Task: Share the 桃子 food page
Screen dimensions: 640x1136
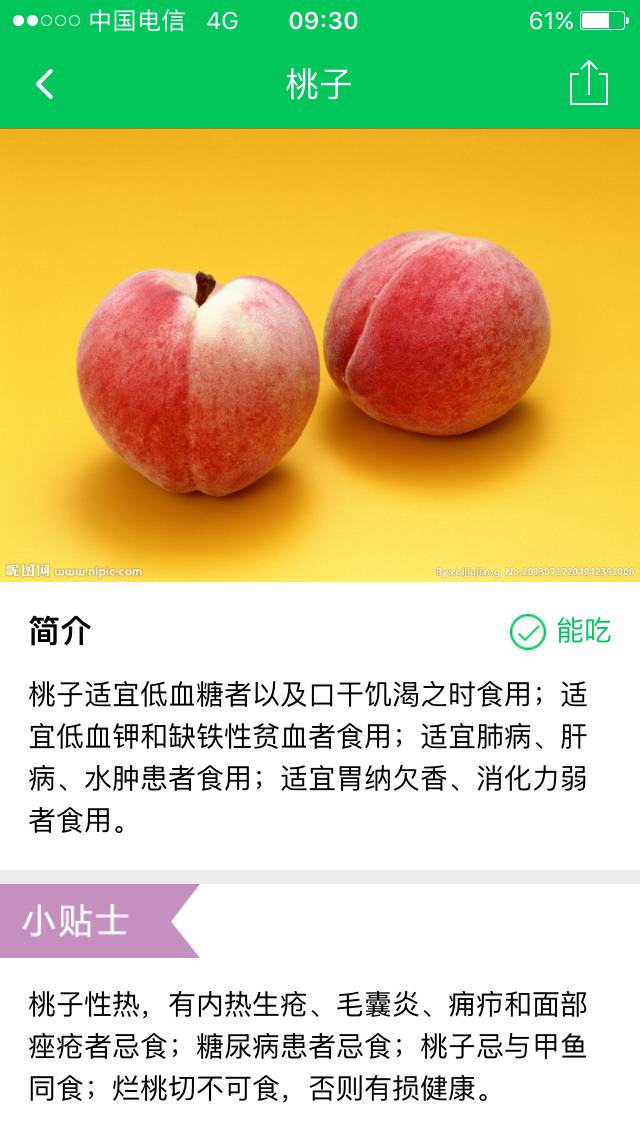Action: coord(588,83)
